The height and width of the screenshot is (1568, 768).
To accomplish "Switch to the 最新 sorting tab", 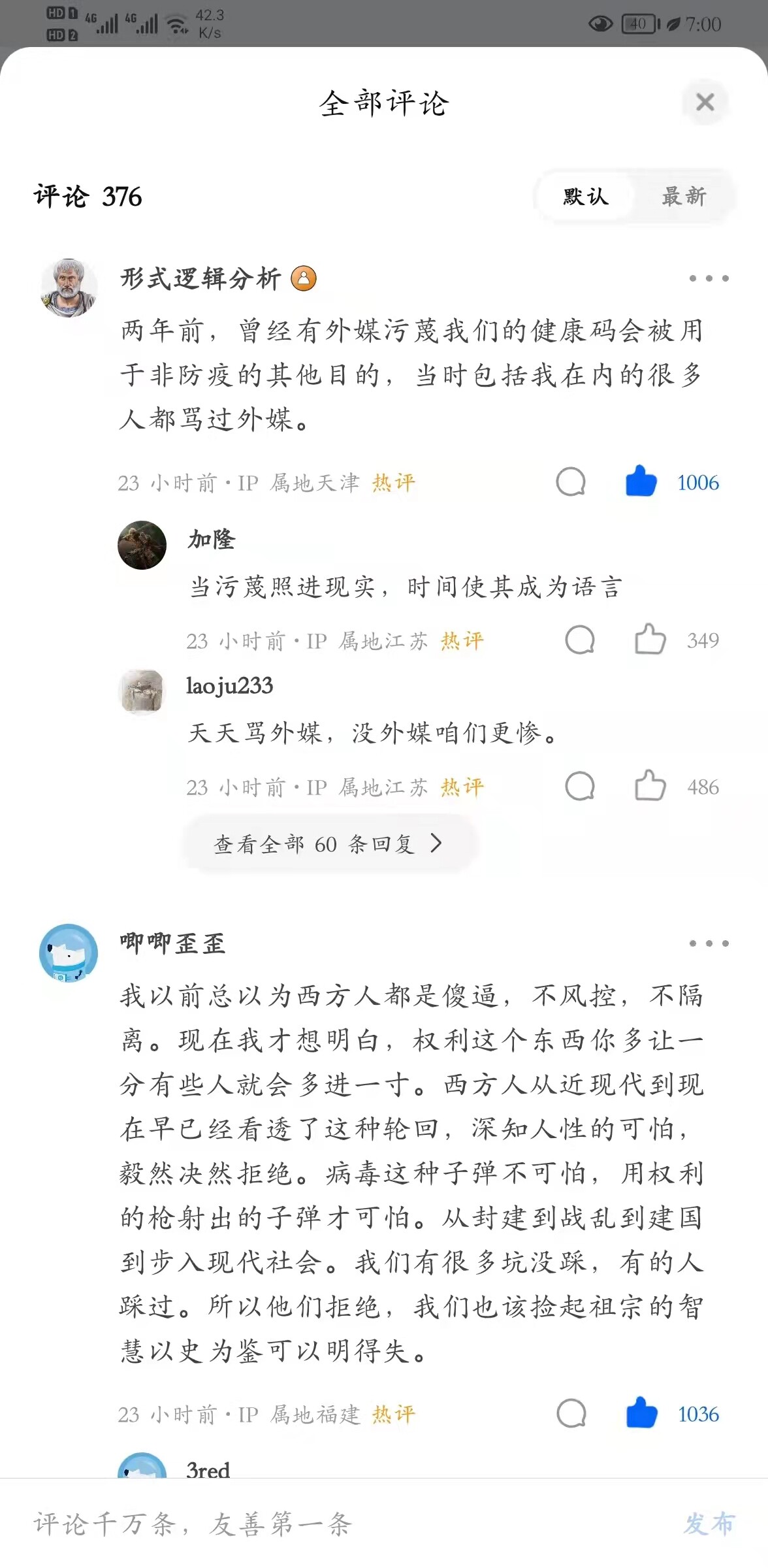I will 684,196.
